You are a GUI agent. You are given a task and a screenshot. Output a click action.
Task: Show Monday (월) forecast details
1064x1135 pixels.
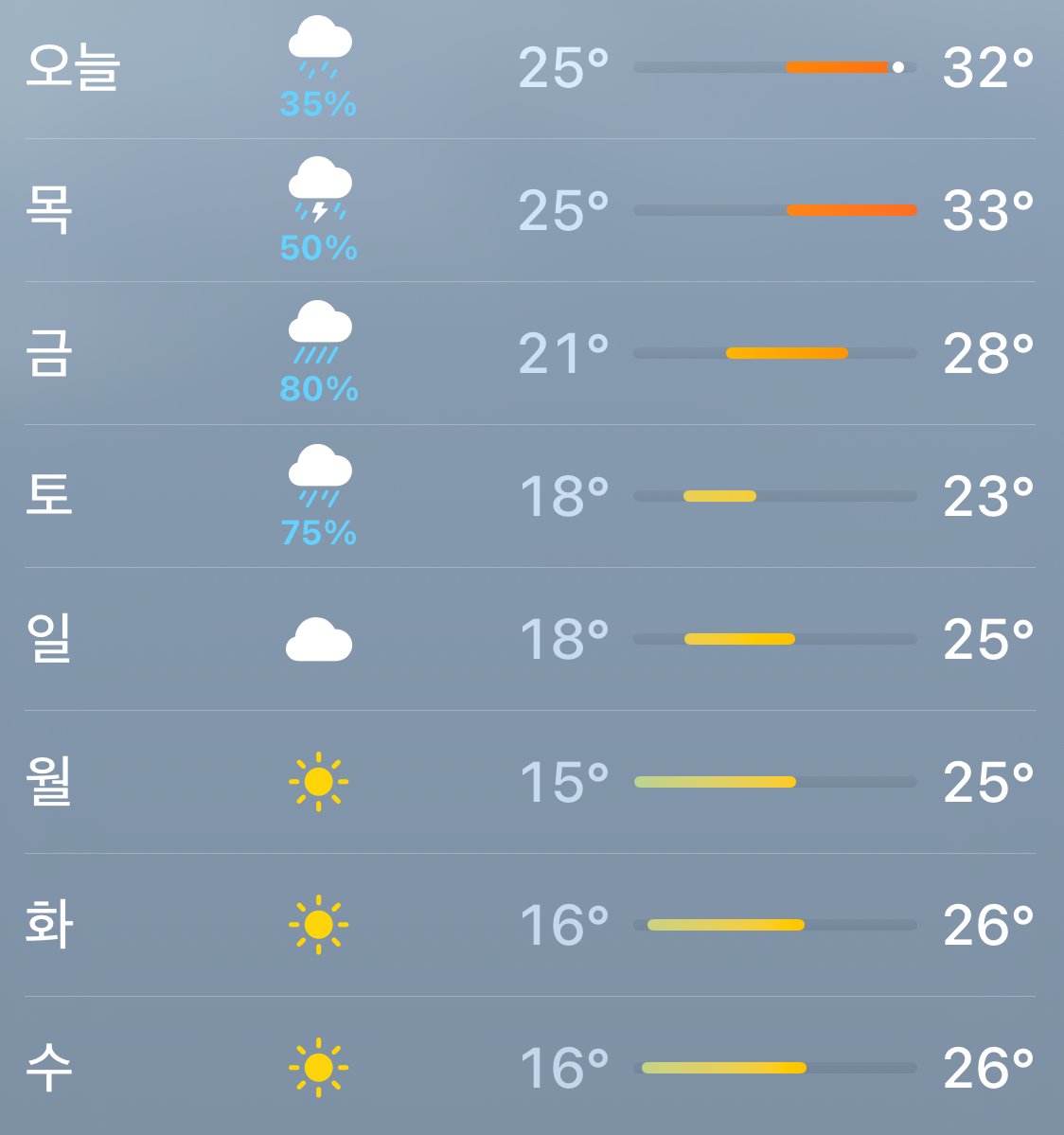530,782
